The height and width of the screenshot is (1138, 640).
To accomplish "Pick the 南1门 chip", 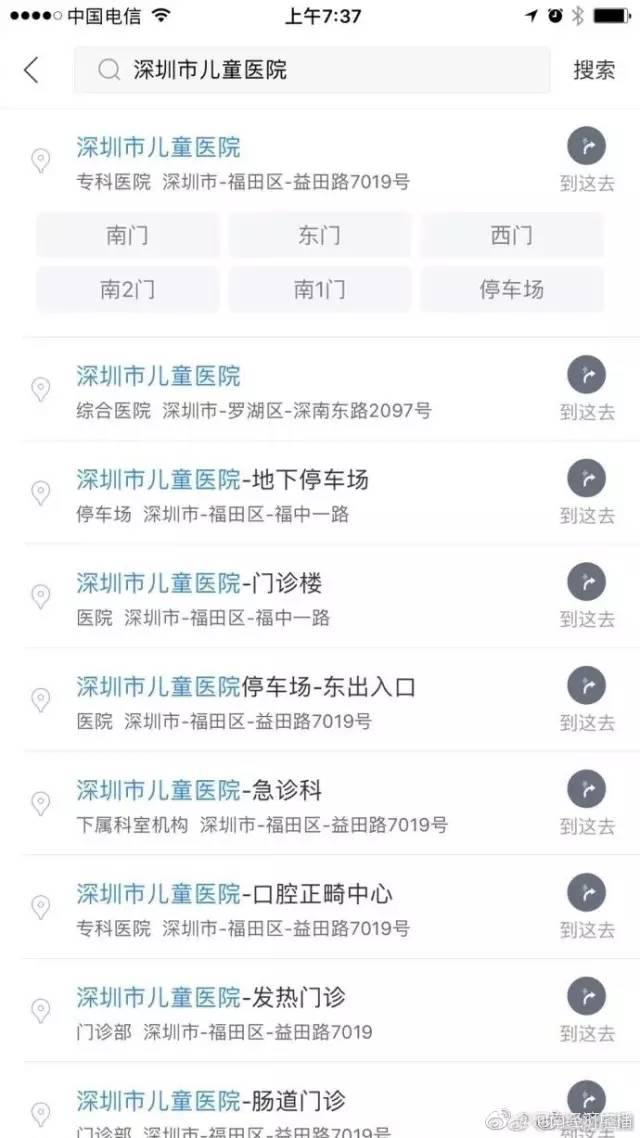I will pyautogui.click(x=319, y=290).
